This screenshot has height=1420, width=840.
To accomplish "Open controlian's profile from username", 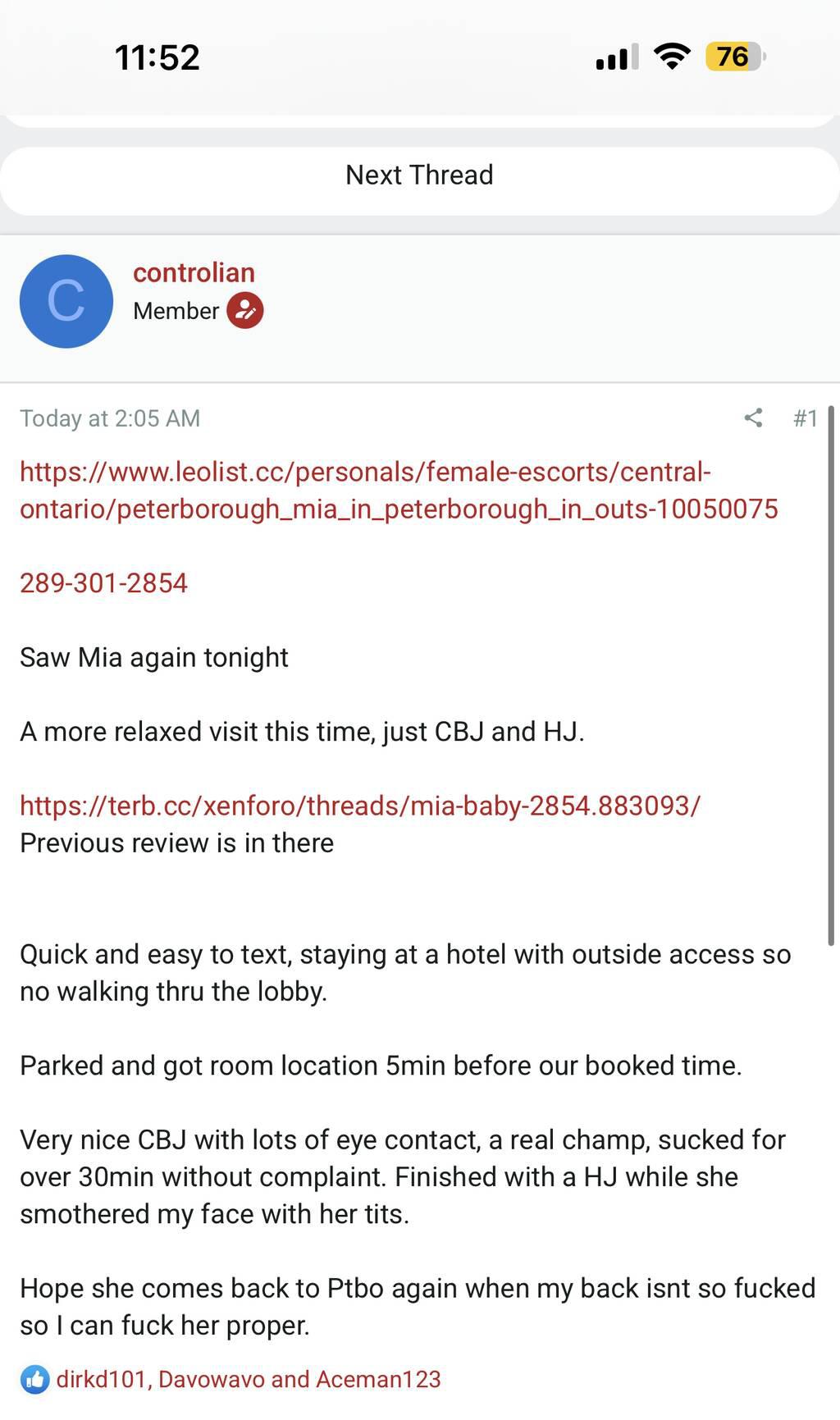I will pyautogui.click(x=194, y=272).
